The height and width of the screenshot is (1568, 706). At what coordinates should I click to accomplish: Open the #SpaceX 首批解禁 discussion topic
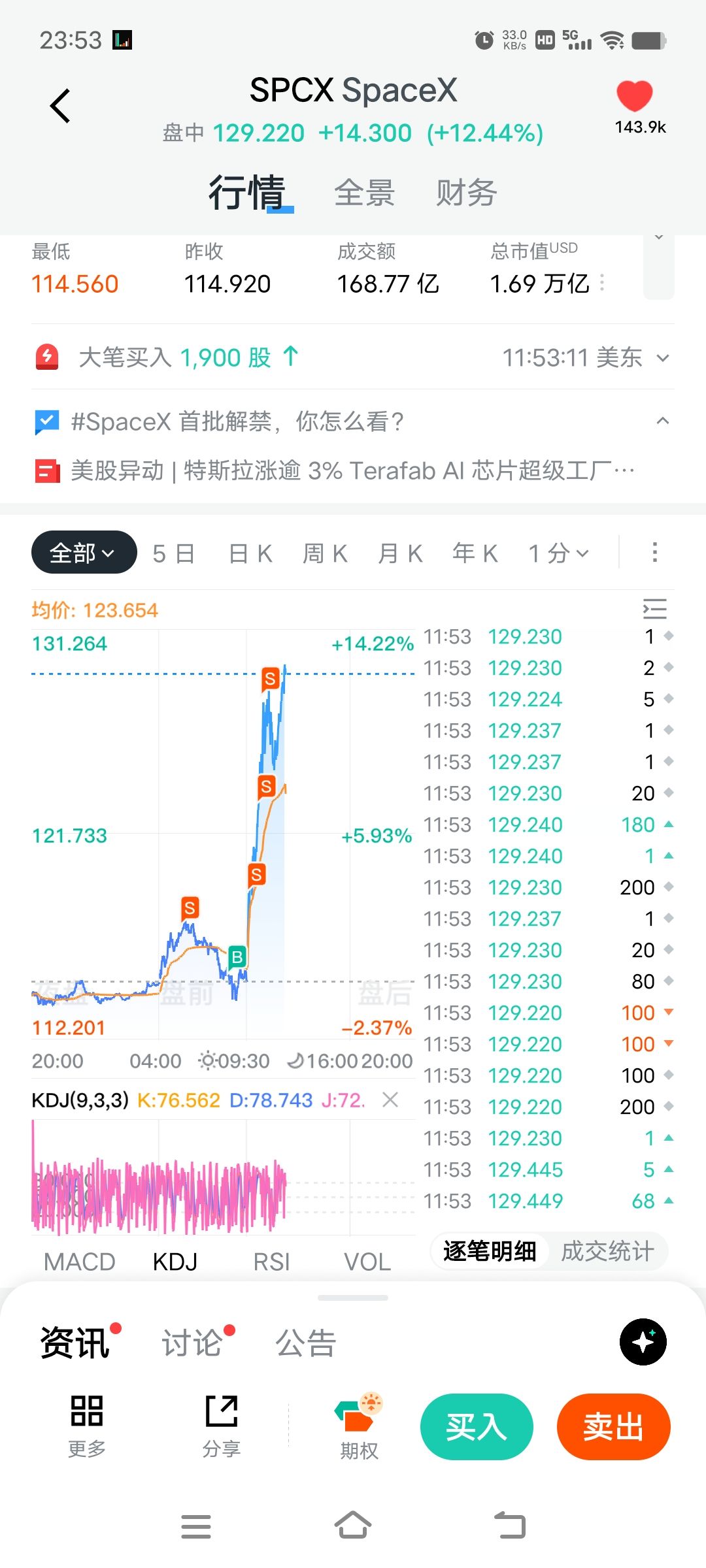pyautogui.click(x=237, y=421)
